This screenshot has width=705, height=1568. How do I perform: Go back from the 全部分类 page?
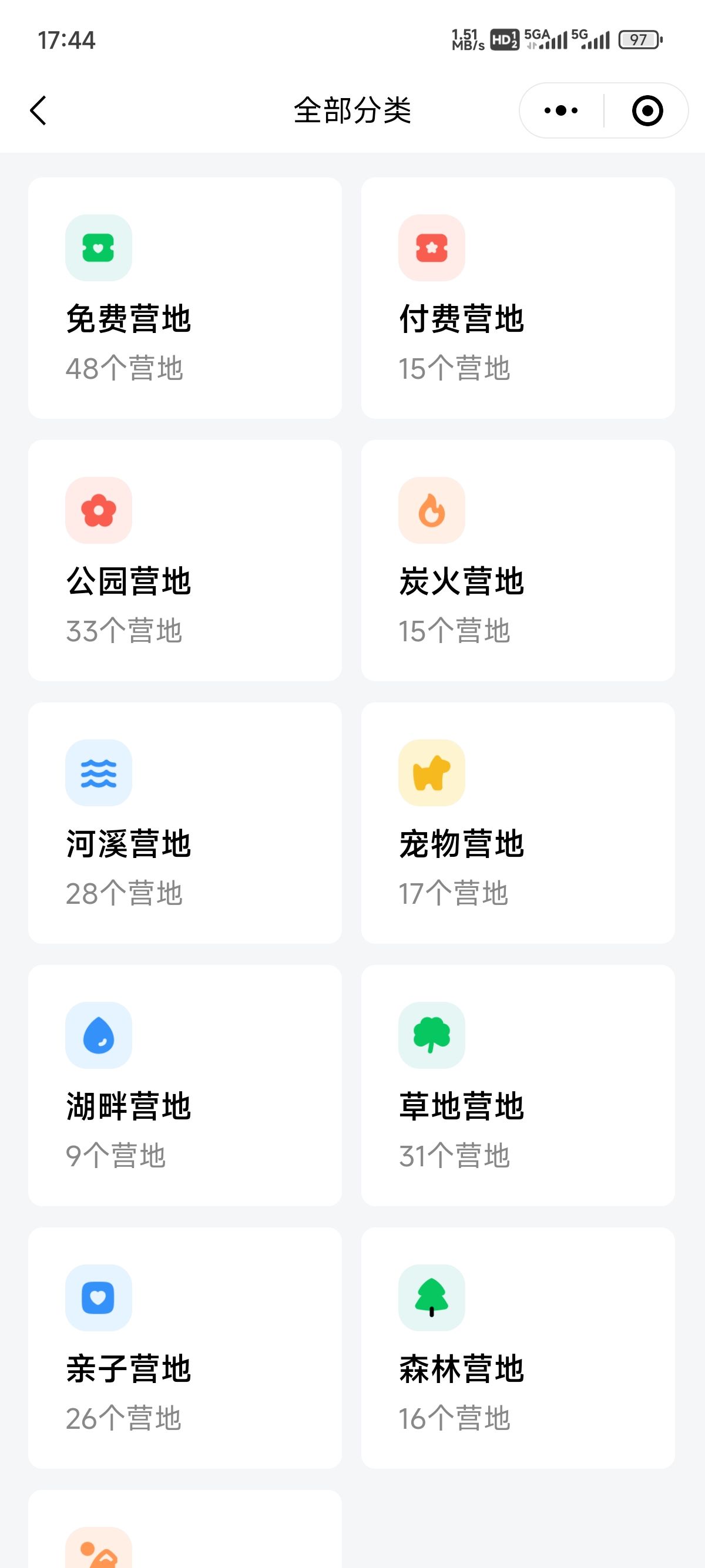[38, 111]
